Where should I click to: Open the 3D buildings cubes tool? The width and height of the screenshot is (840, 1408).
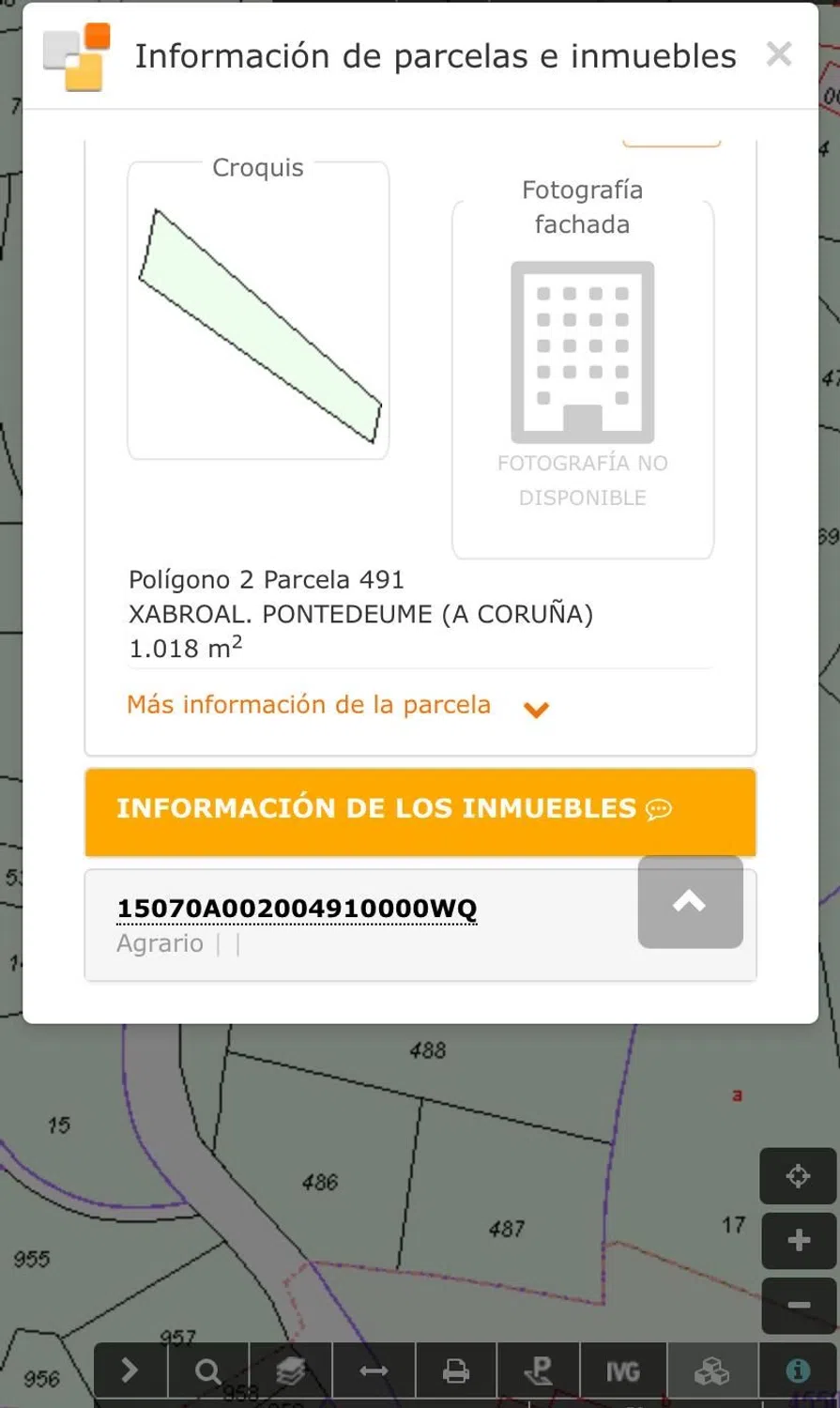coord(711,1371)
